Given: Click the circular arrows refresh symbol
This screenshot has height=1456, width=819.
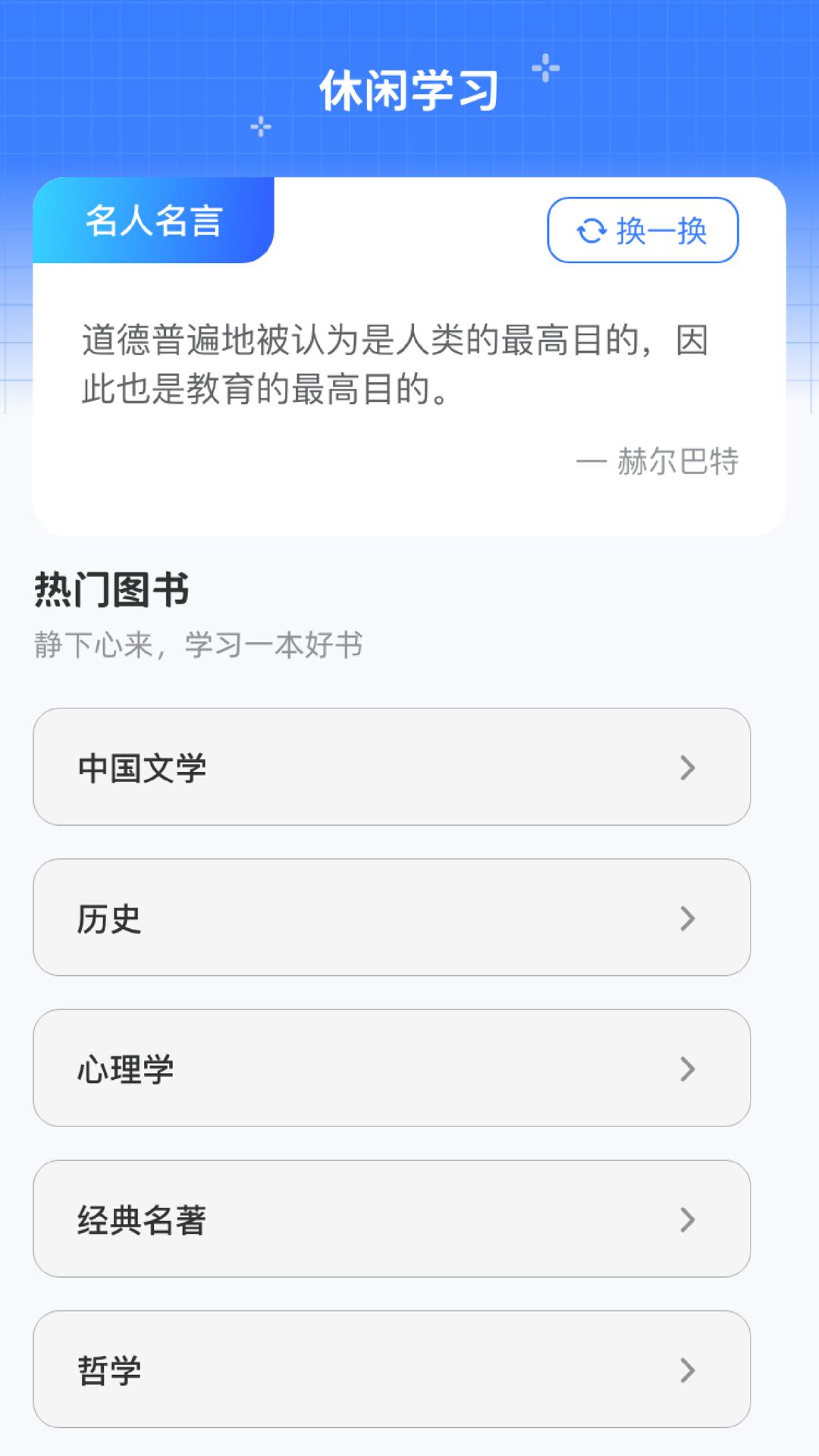Looking at the screenshot, I should pos(591,231).
